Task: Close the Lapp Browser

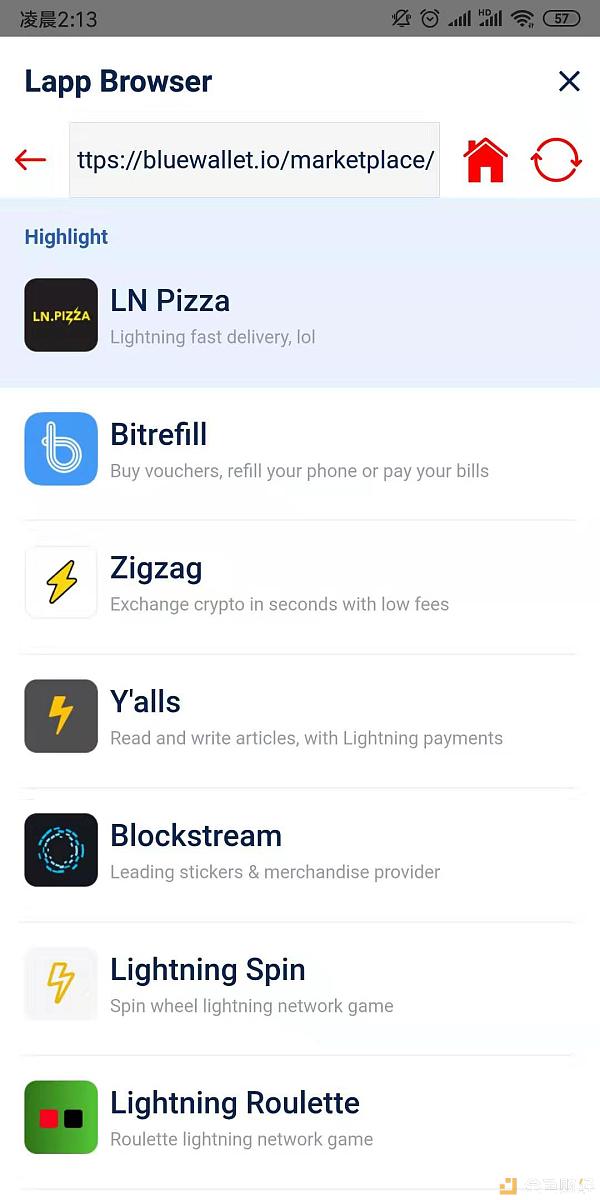Action: tap(569, 81)
